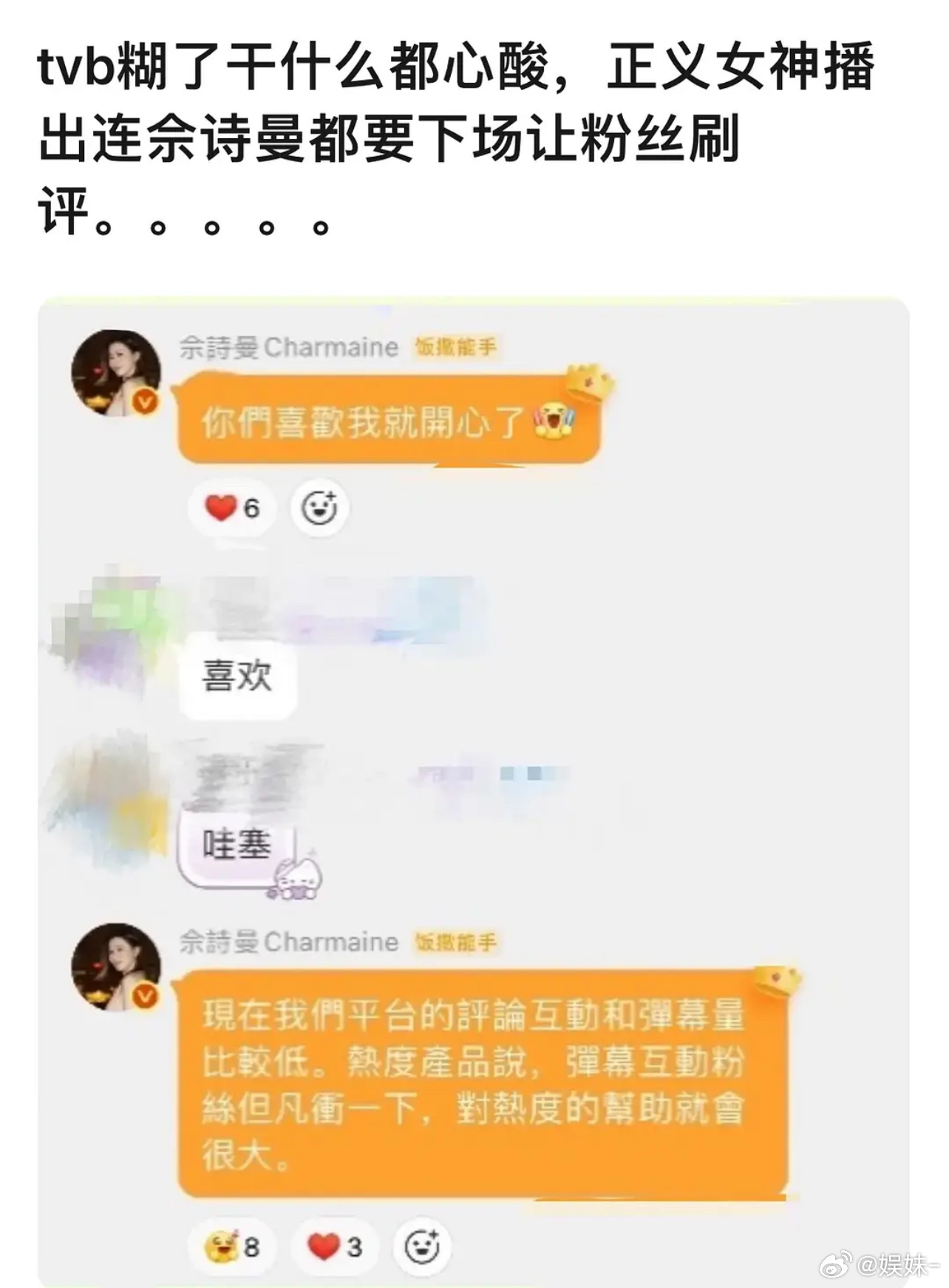This screenshot has height=1288, width=949.
Task: Click the crying-laughing emoji inside the first message
Action: [x=556, y=420]
